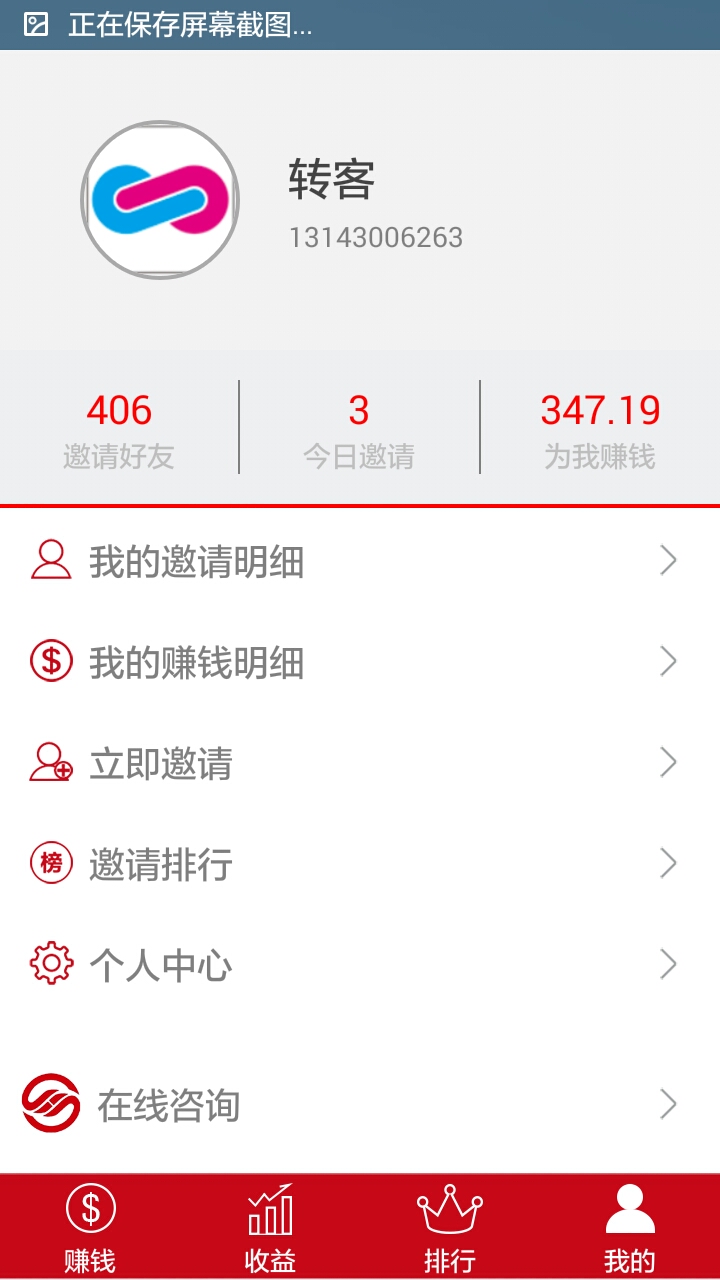Tap the circled dollar icon beside 我的赚钱明细
The width and height of the screenshot is (720, 1280).
point(51,661)
